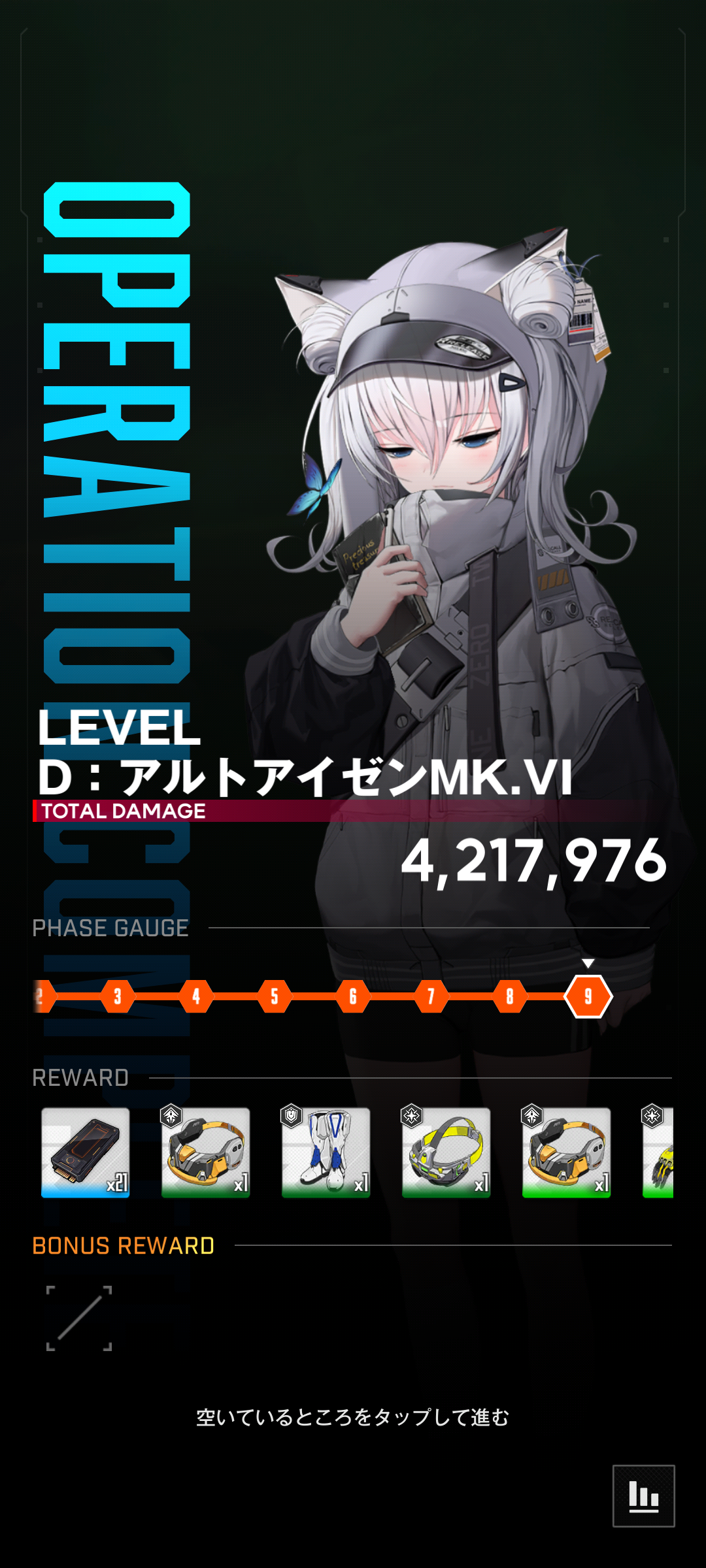Tap the empty area to proceed
Viewport: 706px width, 1568px height.
click(353, 1417)
